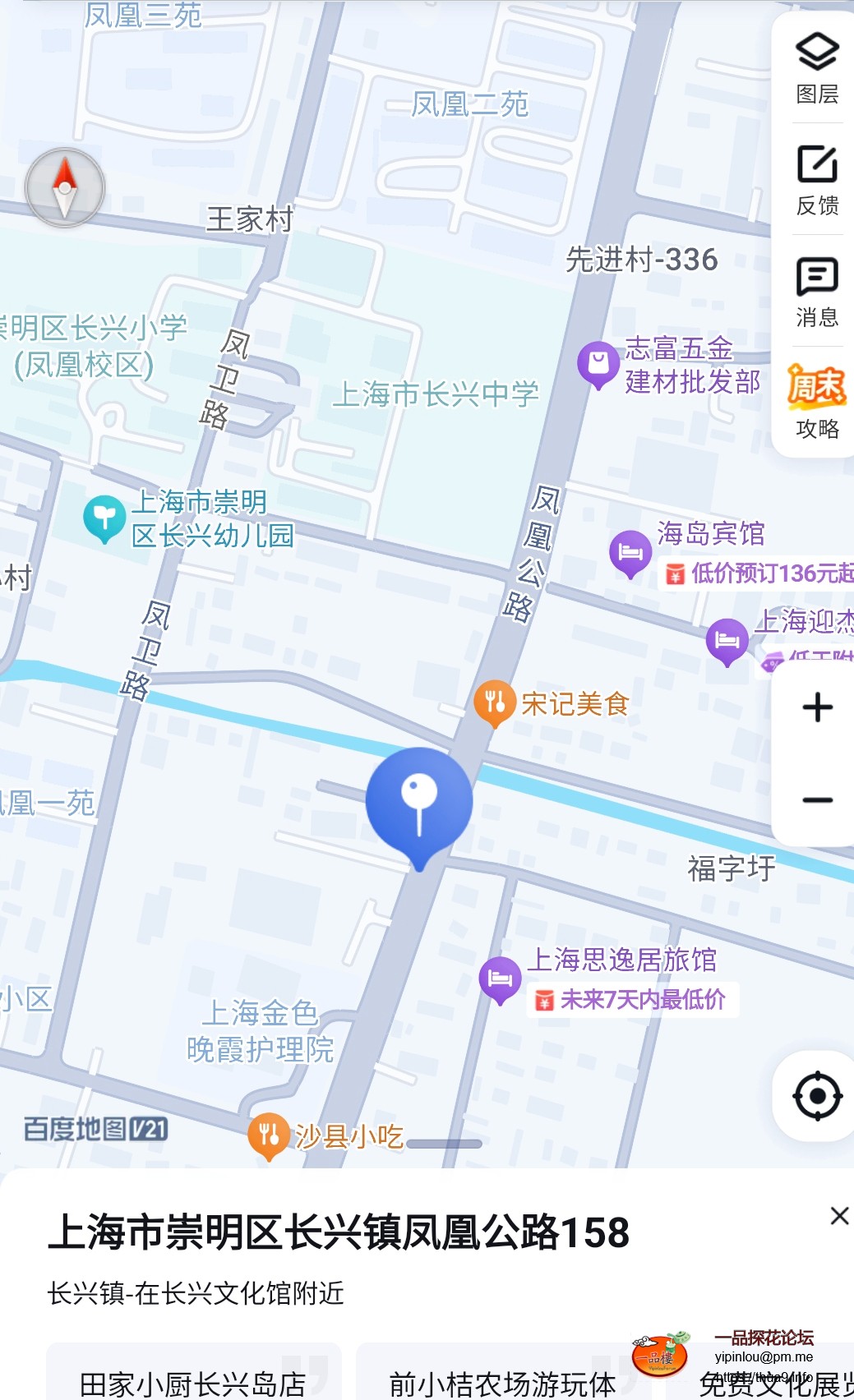Open the 反馈 feedback option
Viewport: 854px width, 1400px height.
pos(816,180)
